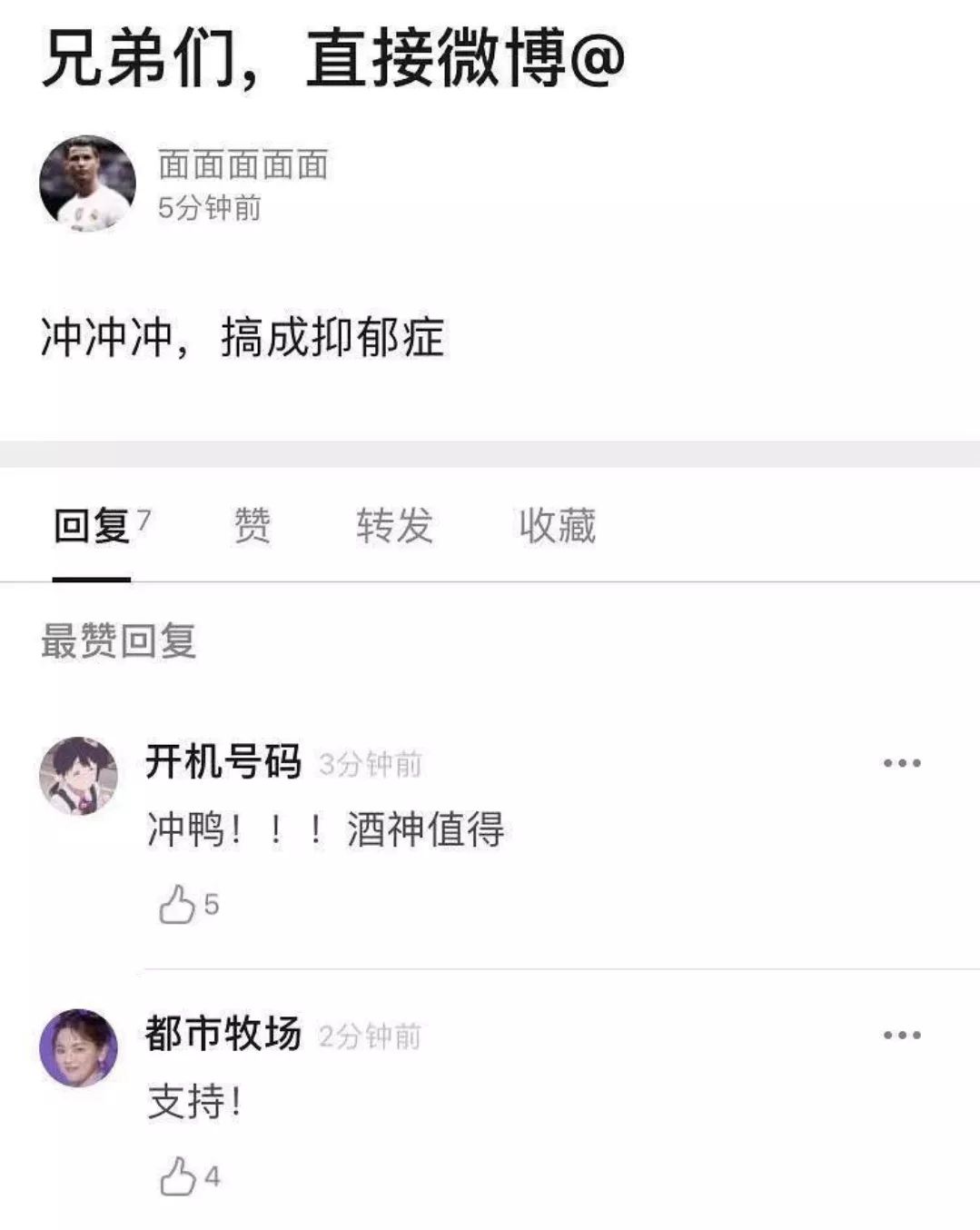
Task: Like 开机号码's reply
Action: [x=178, y=905]
